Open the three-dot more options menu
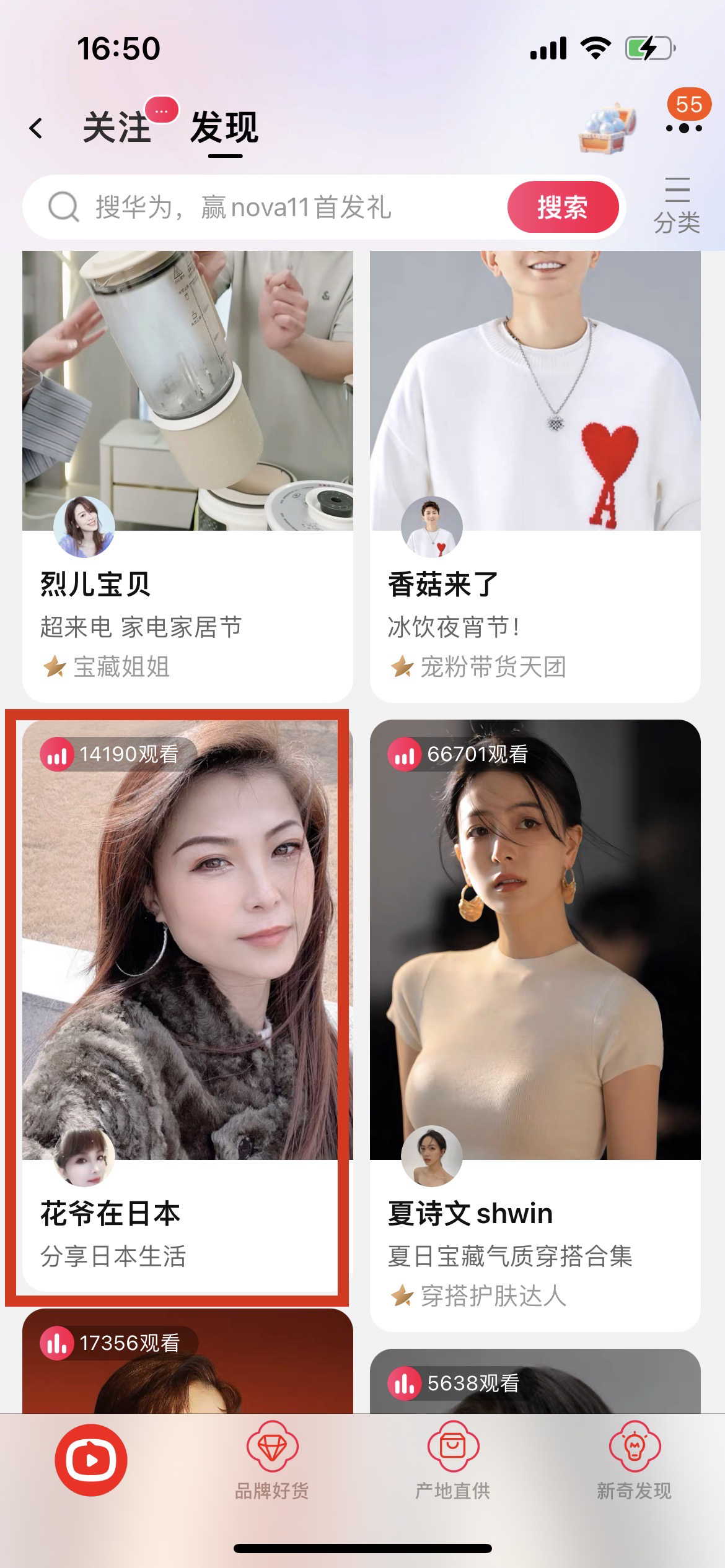 point(683,128)
